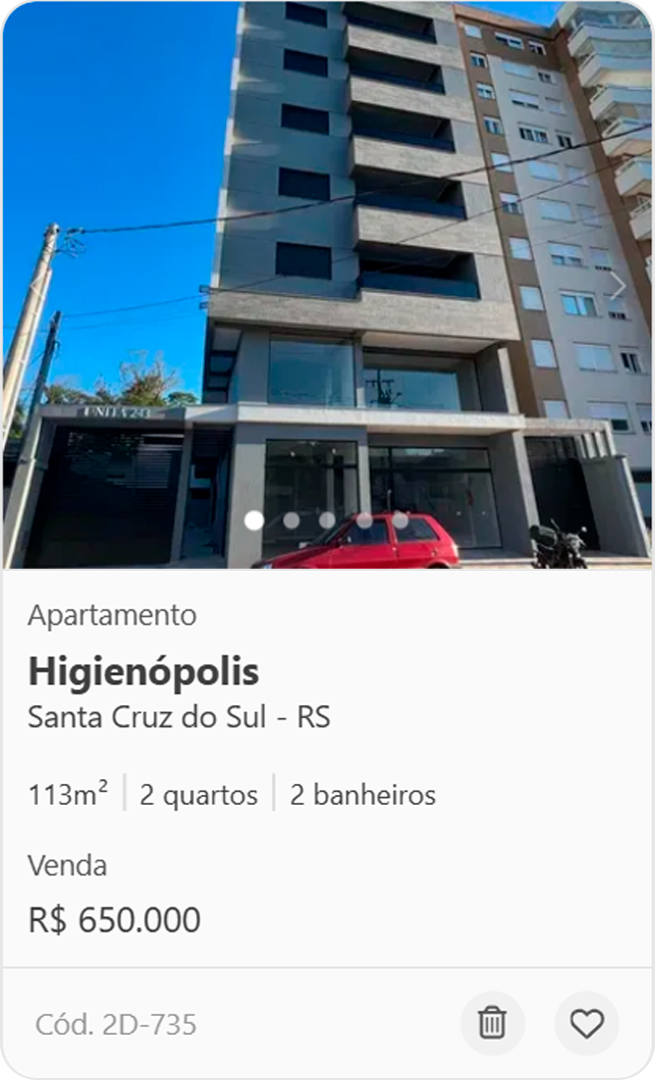Screen dimensions: 655x1080
Task: Show the next photo with the right chevron
Action: pos(619,285)
